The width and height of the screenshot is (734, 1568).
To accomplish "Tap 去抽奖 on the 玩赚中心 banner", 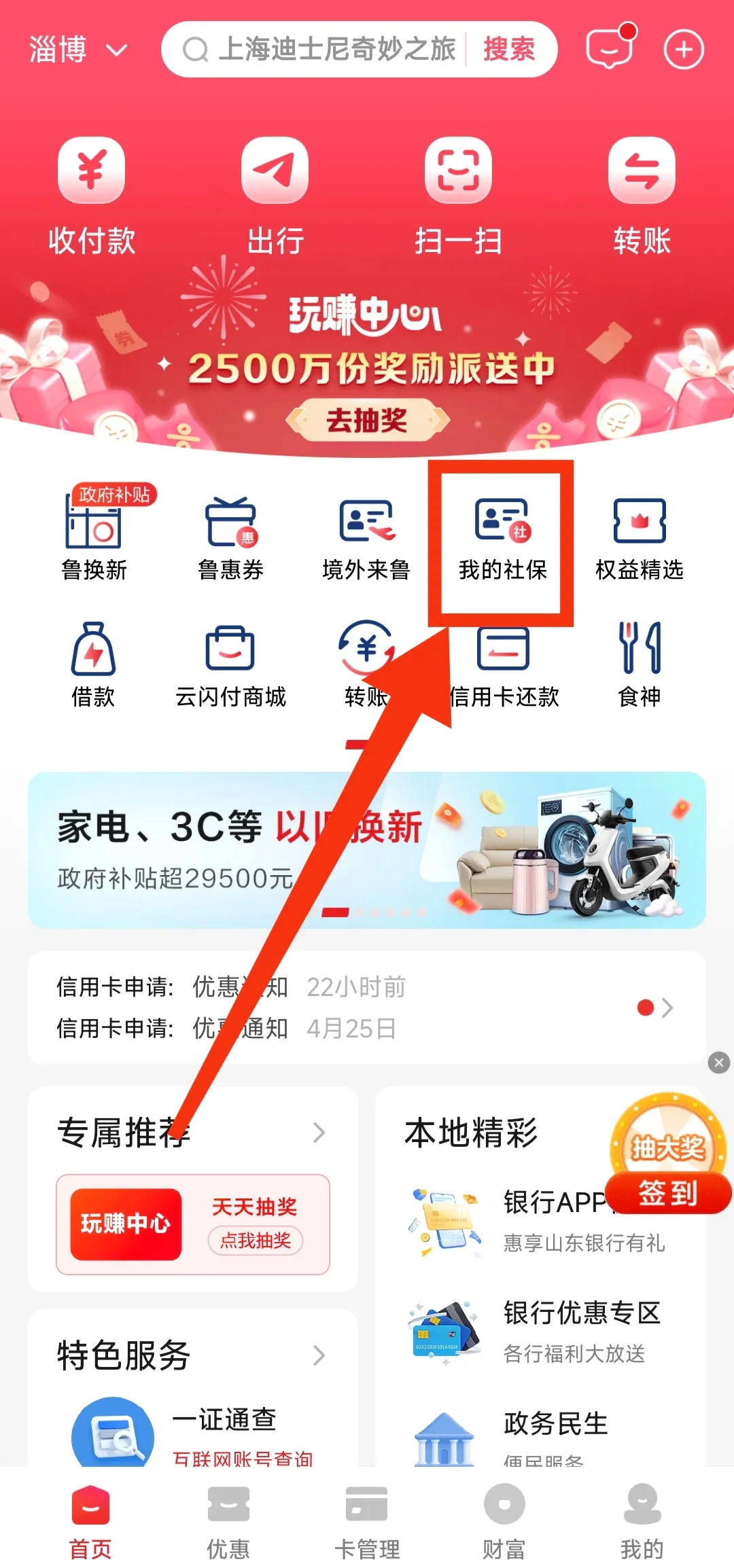I will click(367, 420).
